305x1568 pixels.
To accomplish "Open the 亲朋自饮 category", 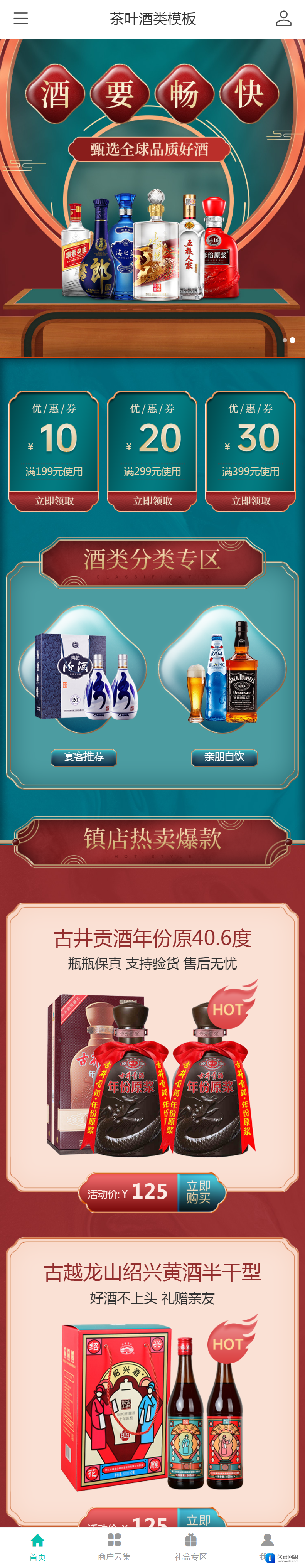I will click(x=224, y=756).
